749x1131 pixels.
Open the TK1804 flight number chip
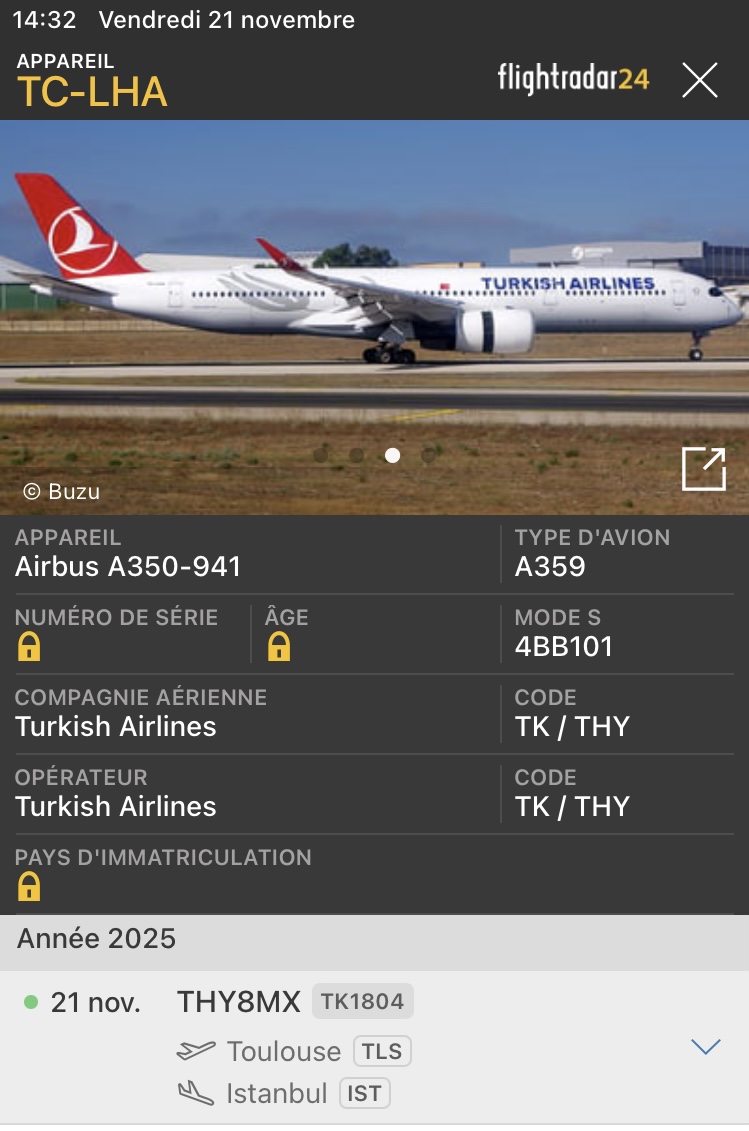point(362,1001)
